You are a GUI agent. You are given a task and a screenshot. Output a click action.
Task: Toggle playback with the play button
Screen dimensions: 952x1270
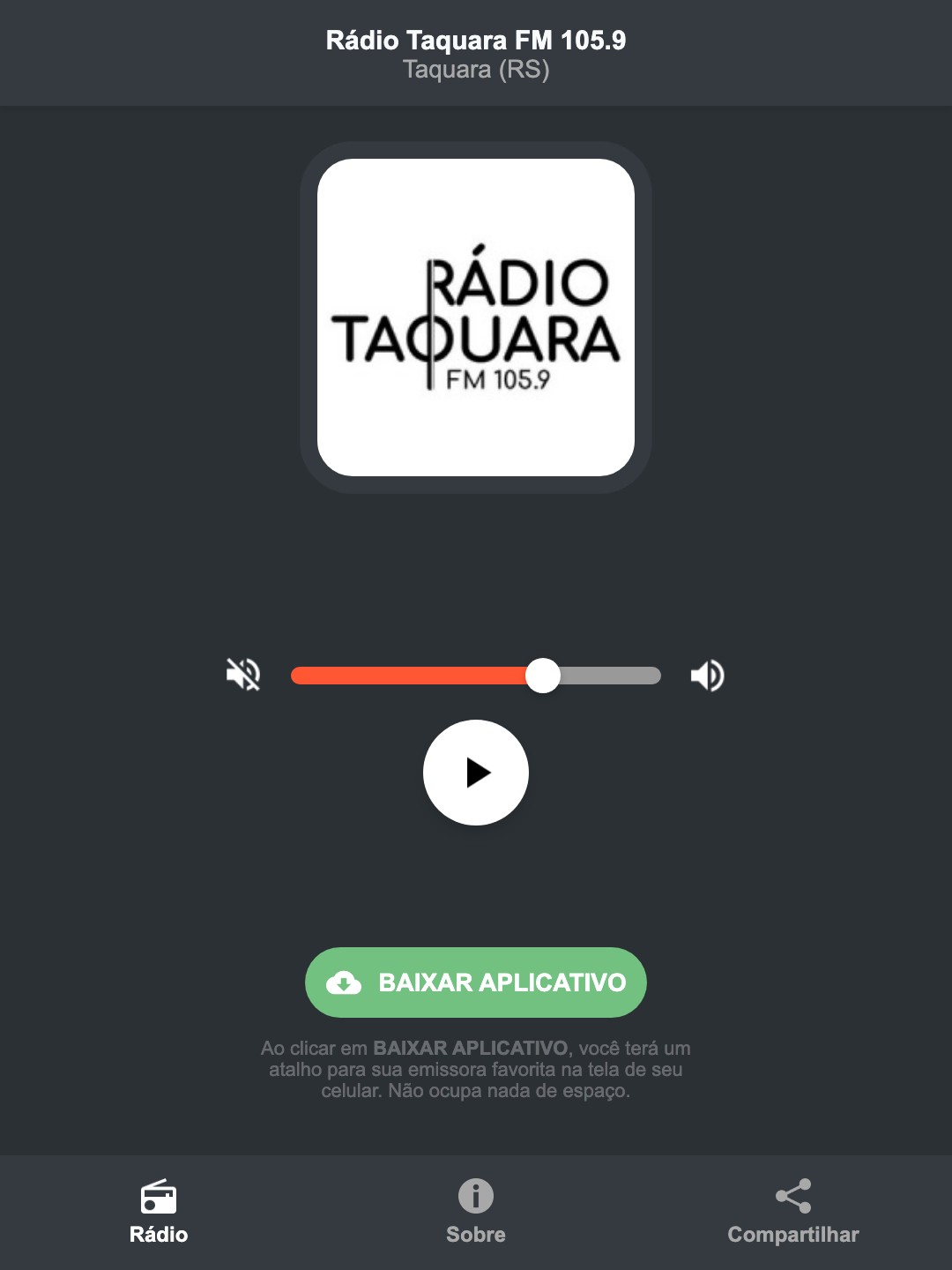(475, 773)
